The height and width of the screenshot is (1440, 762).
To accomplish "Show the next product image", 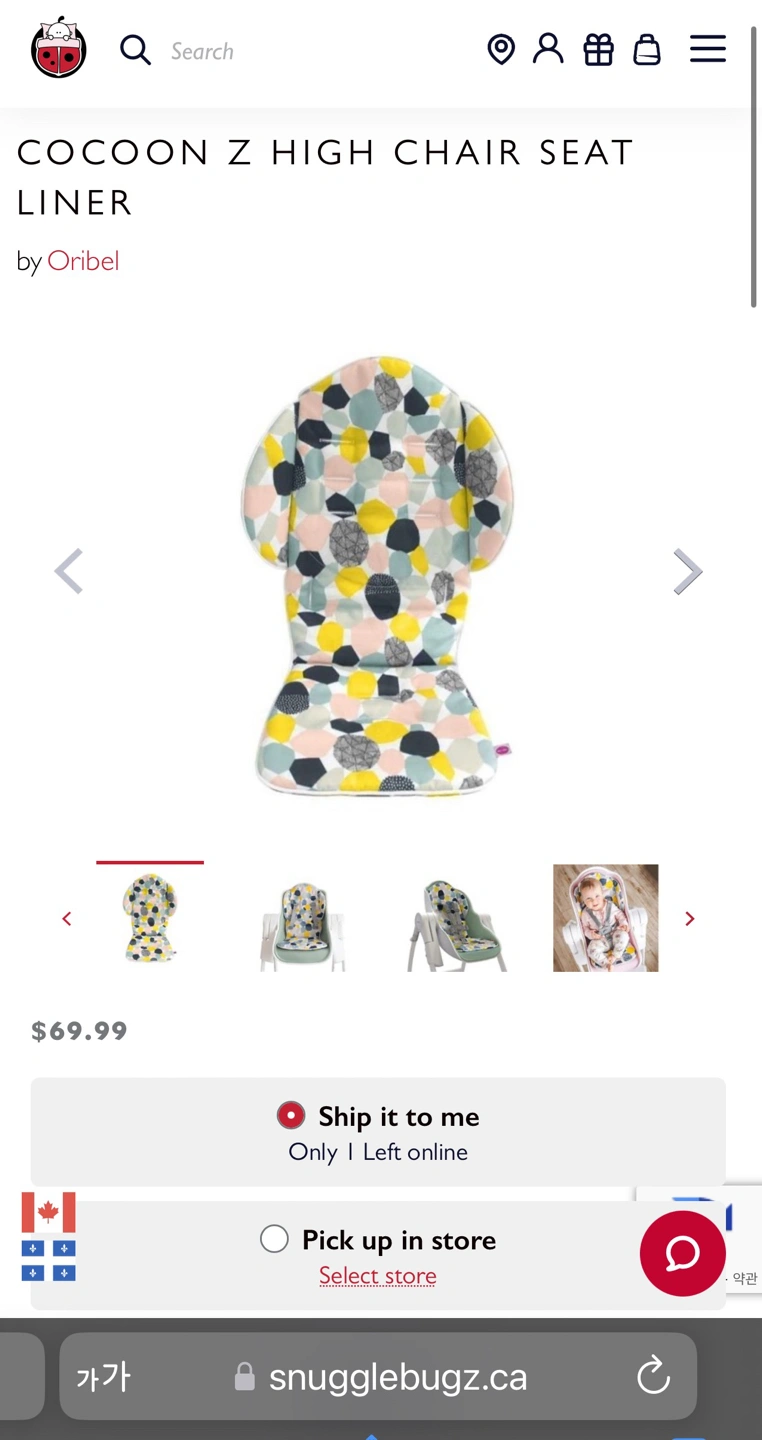I will pyautogui.click(x=687, y=572).
